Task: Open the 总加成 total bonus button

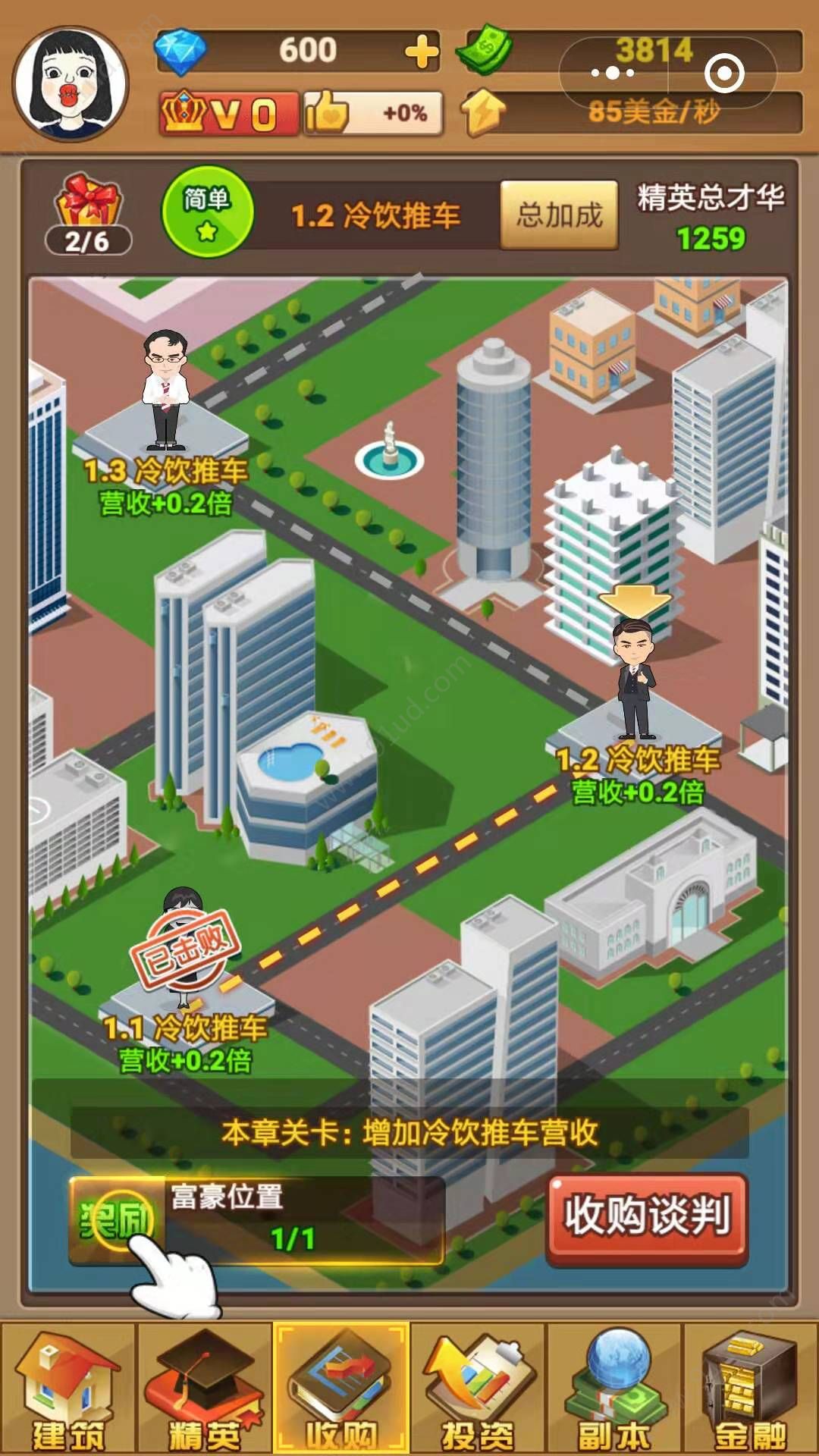Action: pyautogui.click(x=559, y=215)
